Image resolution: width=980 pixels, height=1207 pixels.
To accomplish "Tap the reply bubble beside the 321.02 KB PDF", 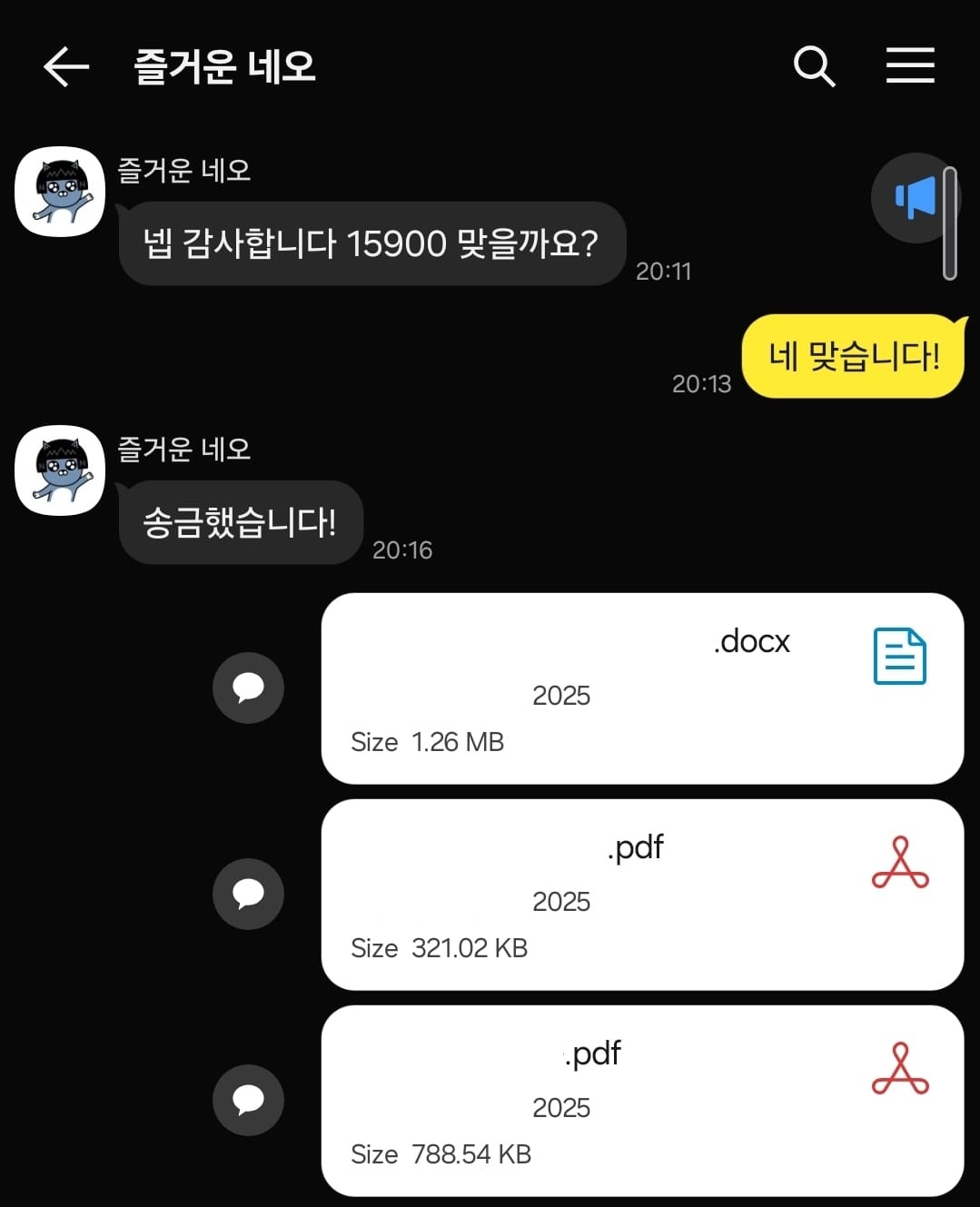I will (248, 894).
